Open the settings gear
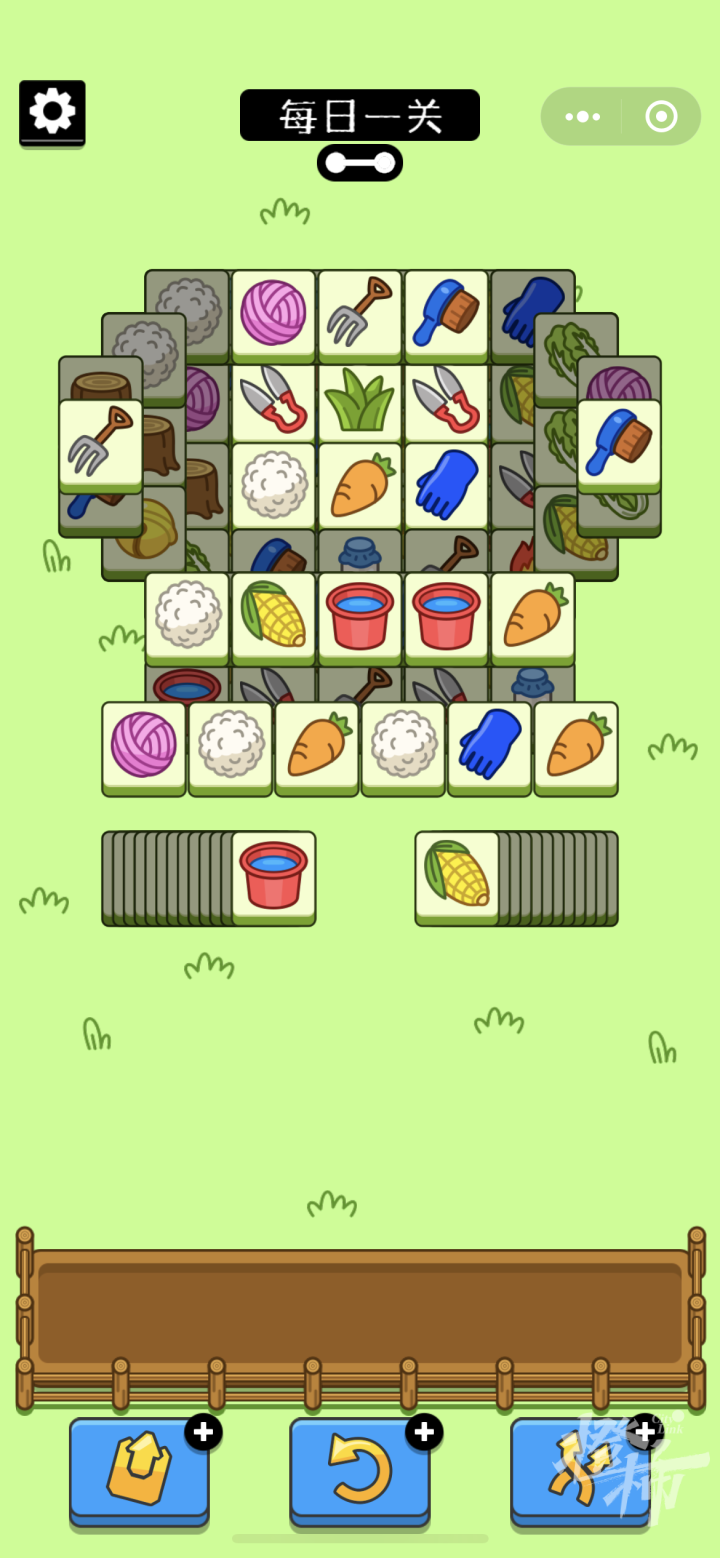Image resolution: width=720 pixels, height=1558 pixels. (52, 111)
